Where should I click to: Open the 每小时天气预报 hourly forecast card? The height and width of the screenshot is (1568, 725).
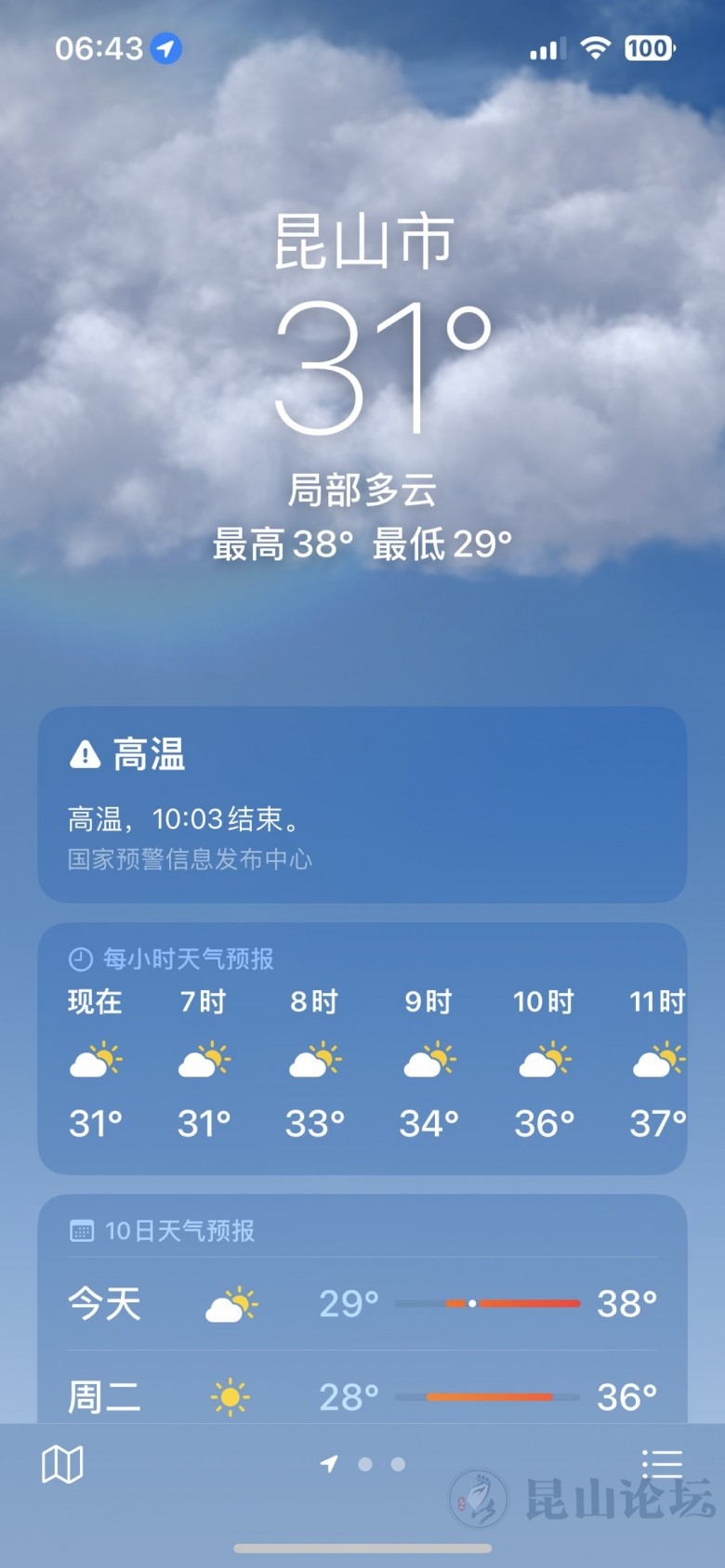pyautogui.click(x=362, y=1048)
